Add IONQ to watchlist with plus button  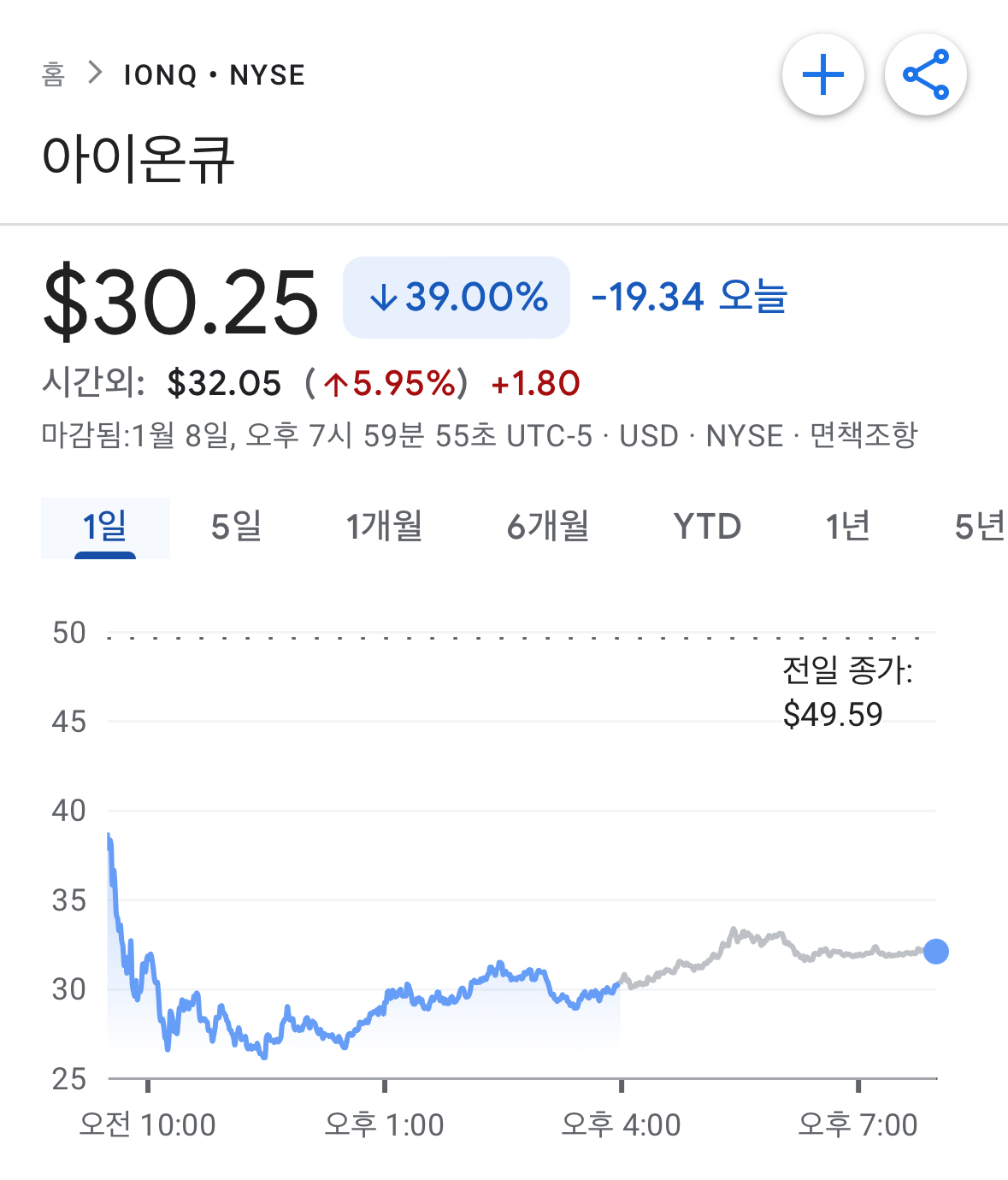pyautogui.click(x=822, y=75)
